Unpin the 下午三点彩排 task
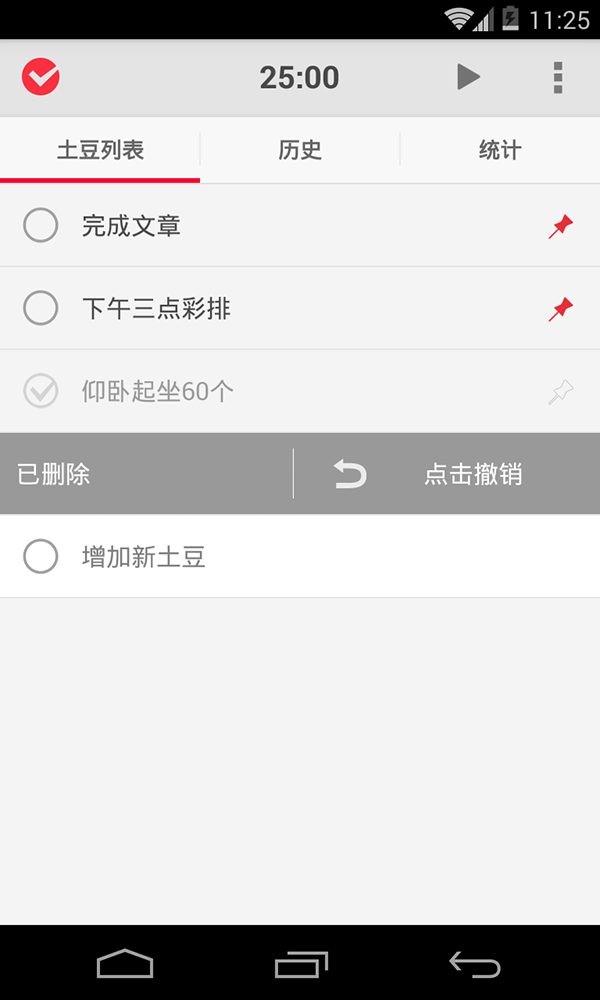This screenshot has height=1000, width=600. point(561,309)
